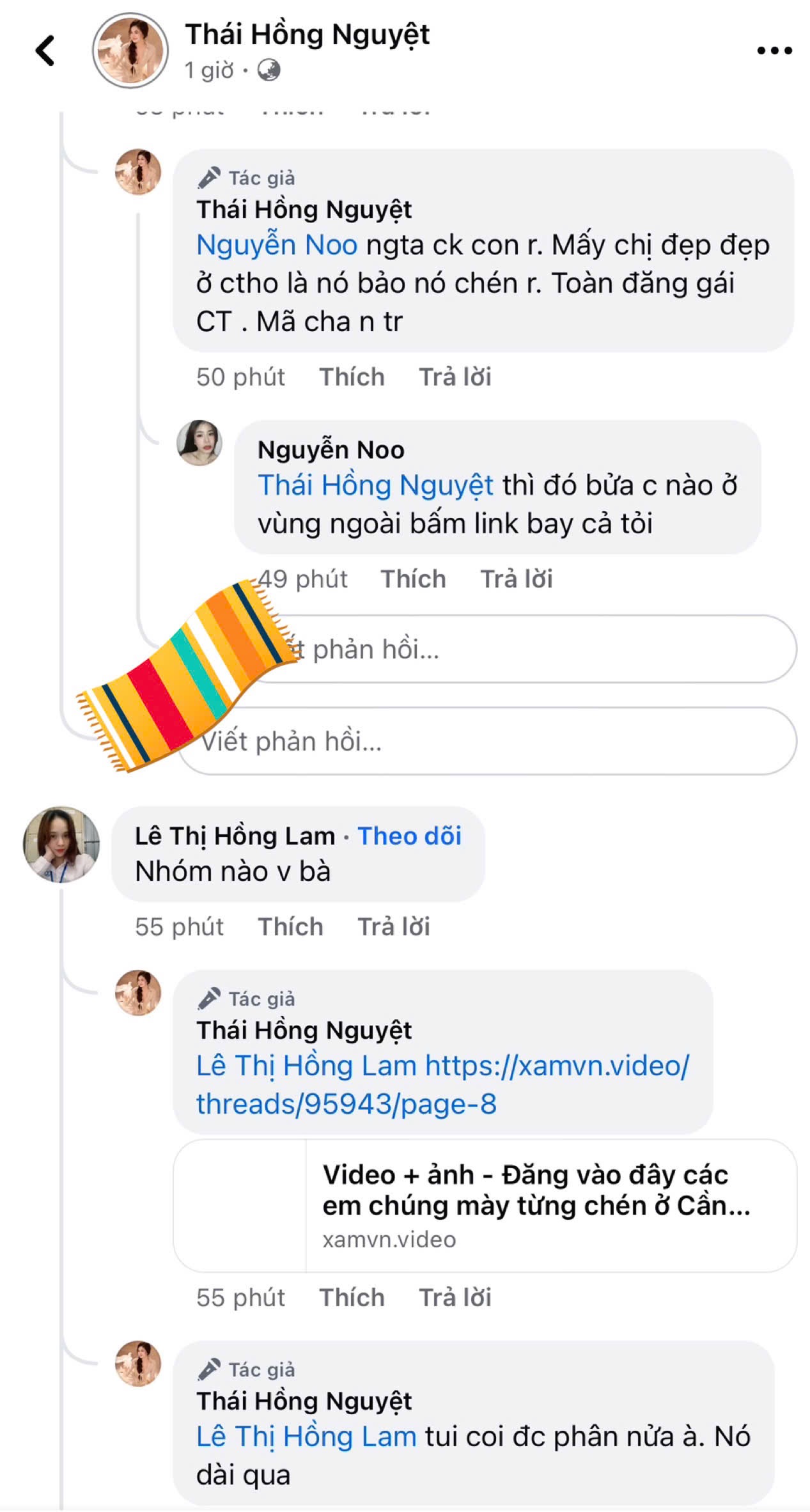
Task: Reply to the 50 phút author comment
Action: pyautogui.click(x=455, y=377)
